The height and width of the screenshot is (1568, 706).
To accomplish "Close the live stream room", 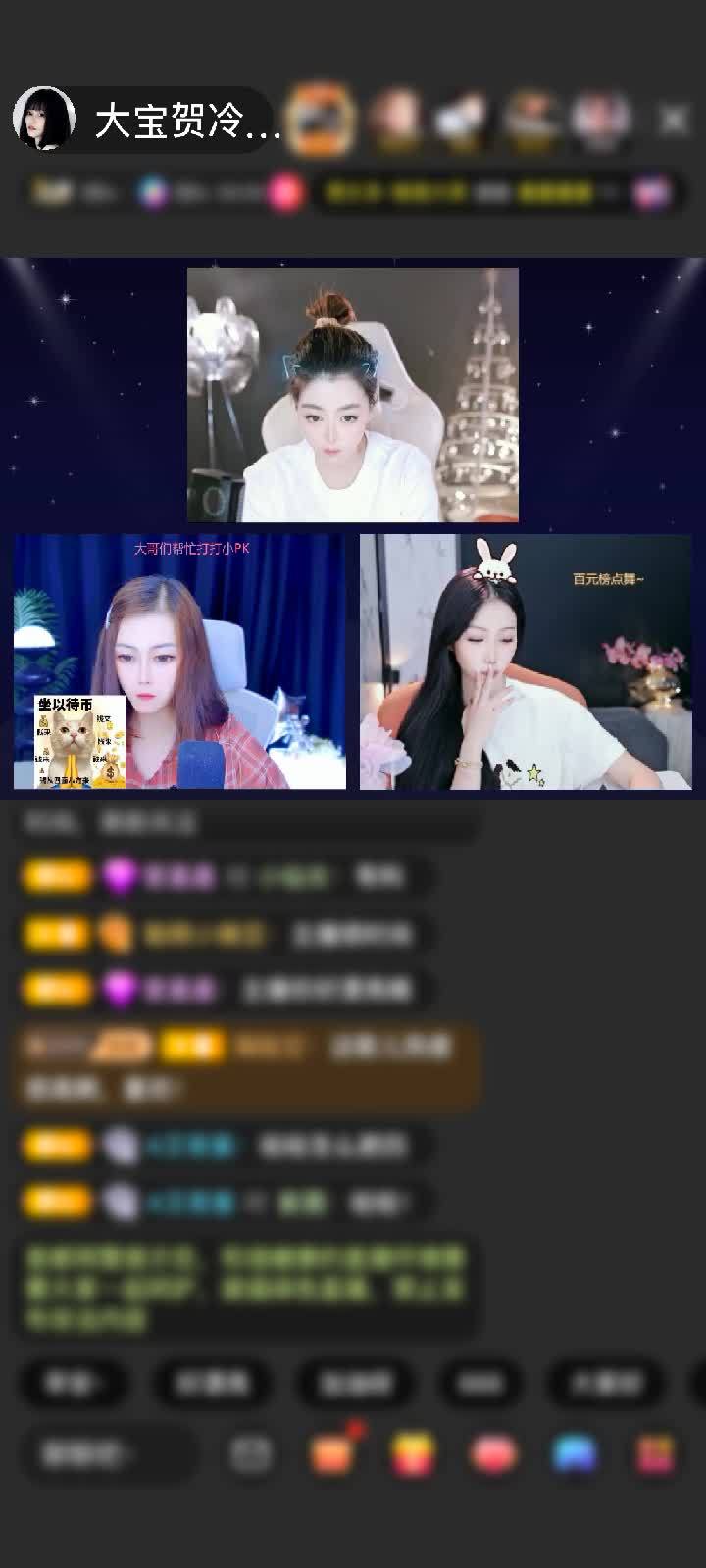I will [674, 120].
